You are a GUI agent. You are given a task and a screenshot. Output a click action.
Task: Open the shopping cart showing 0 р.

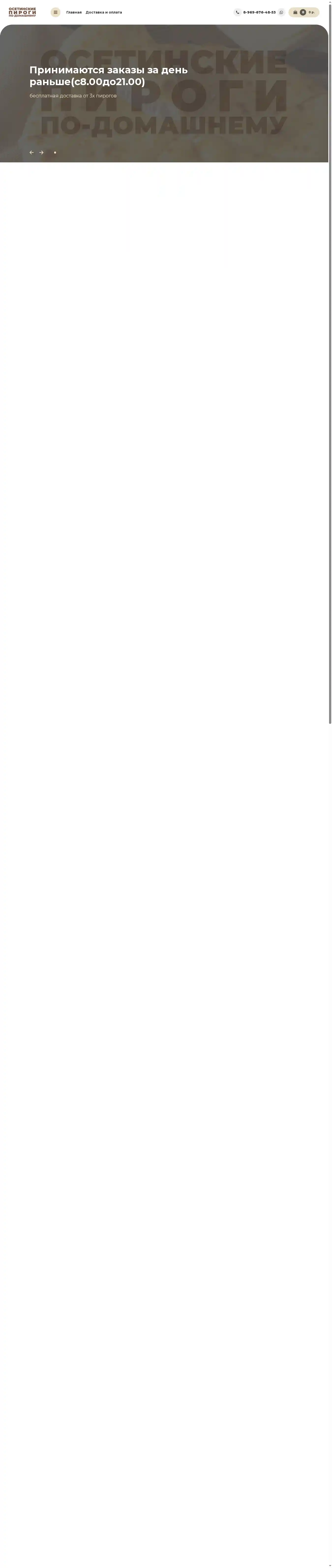pyautogui.click(x=304, y=12)
